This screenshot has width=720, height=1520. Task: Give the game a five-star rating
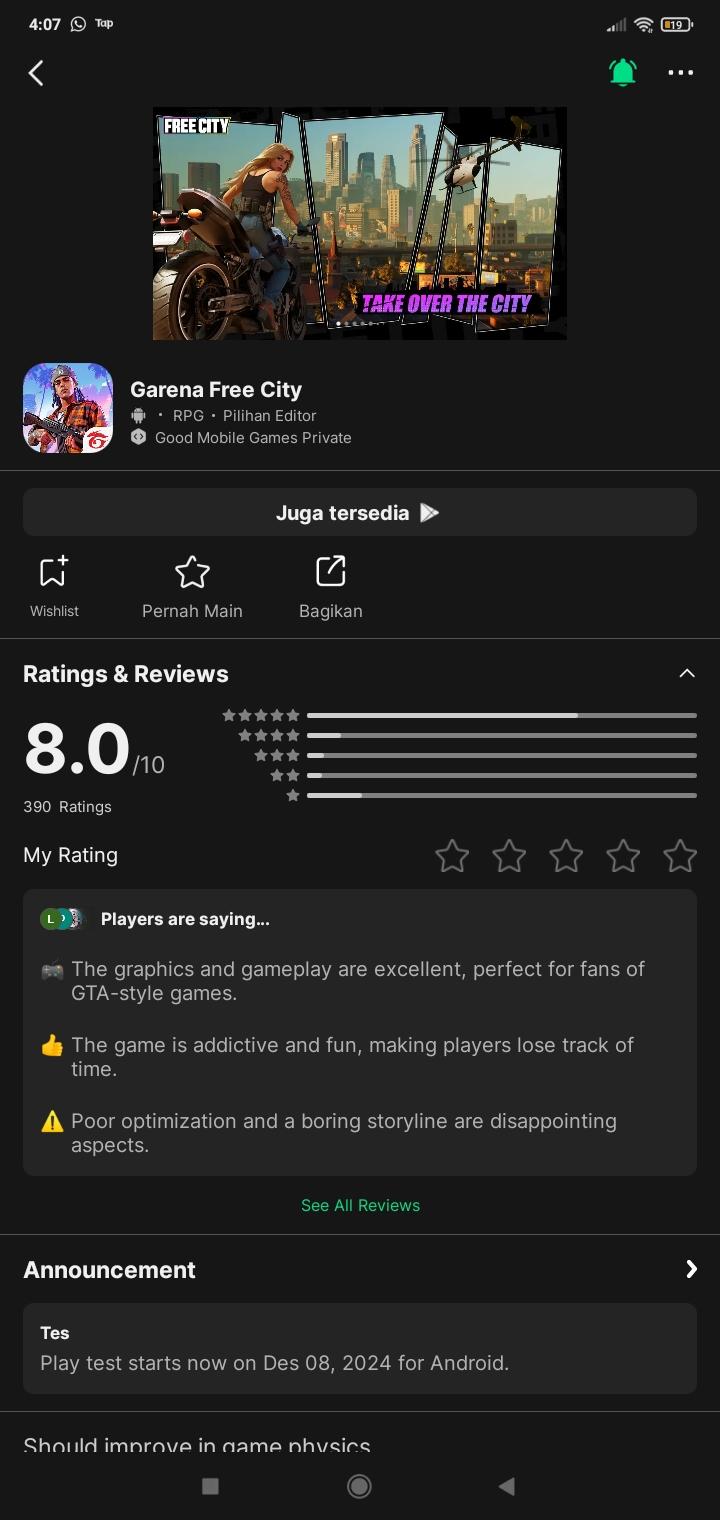click(680, 856)
